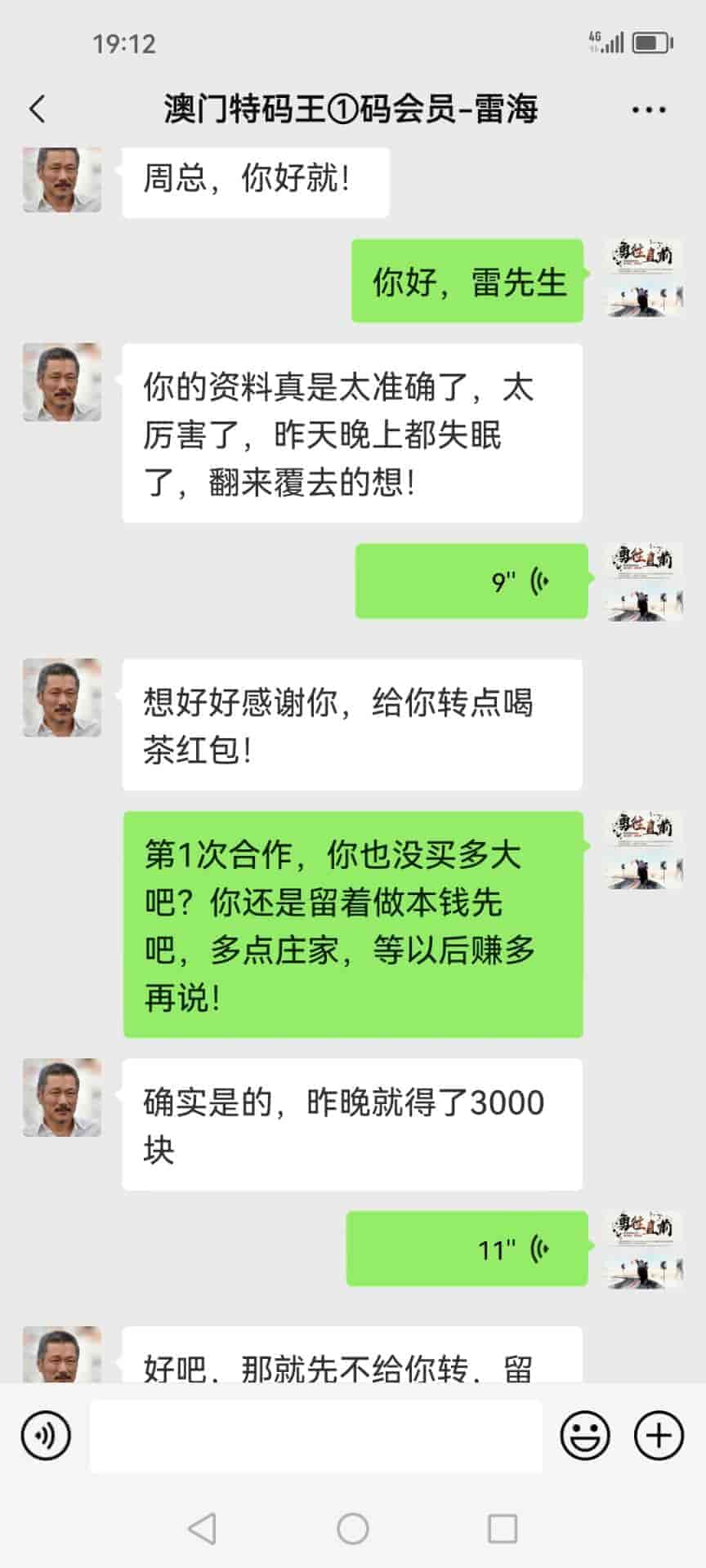Go back from the chat
The width and height of the screenshot is (706, 1568).
(38, 109)
